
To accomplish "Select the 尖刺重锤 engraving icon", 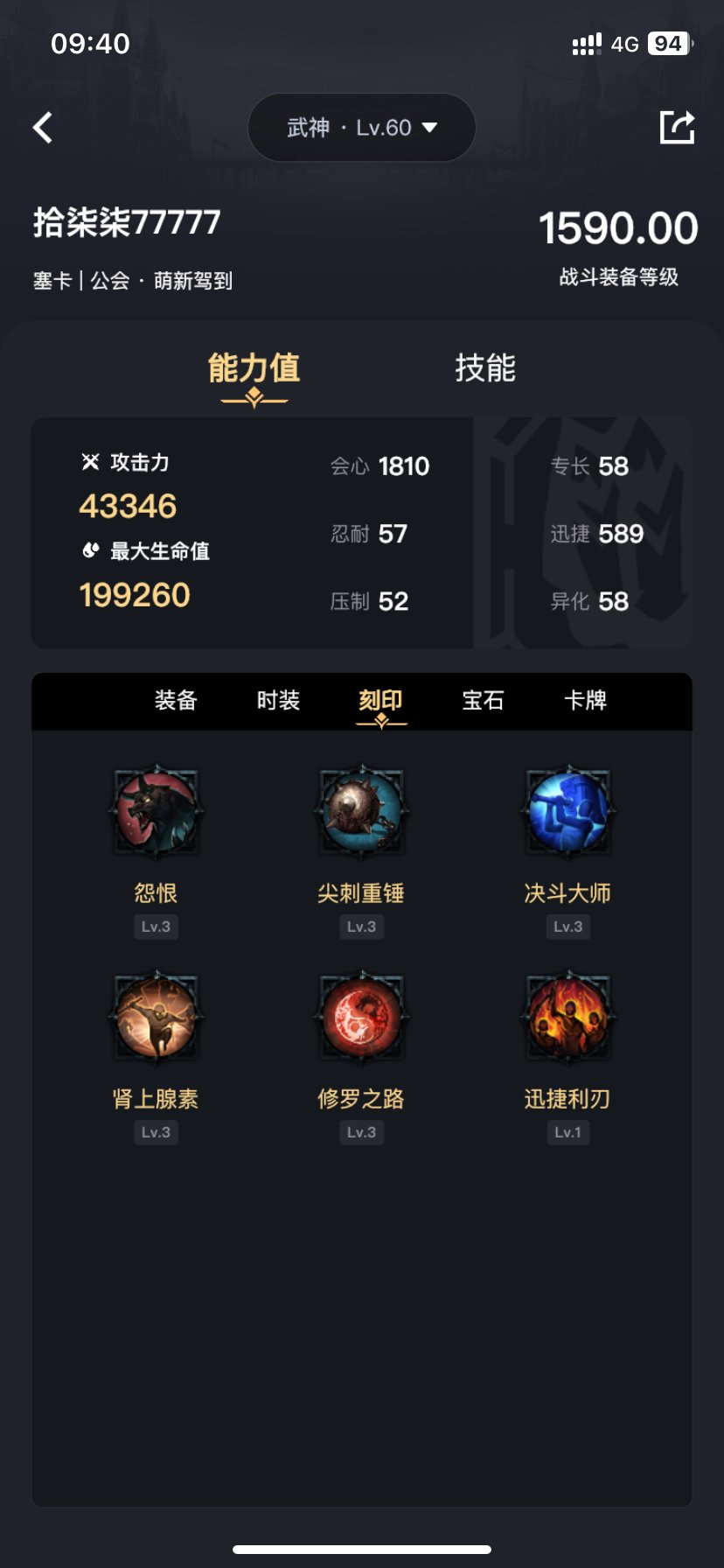I will tap(362, 814).
